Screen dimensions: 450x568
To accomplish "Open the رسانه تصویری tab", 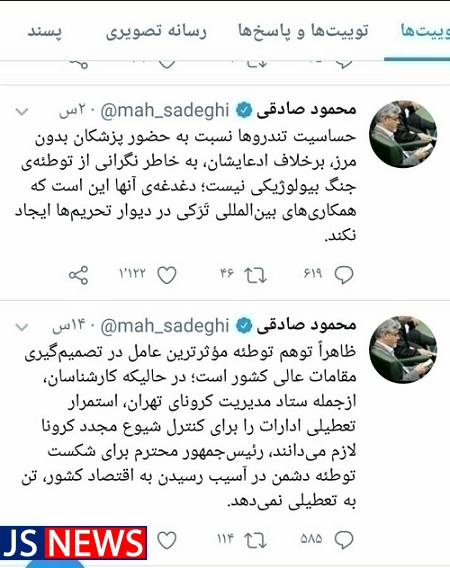I will click(156, 32).
